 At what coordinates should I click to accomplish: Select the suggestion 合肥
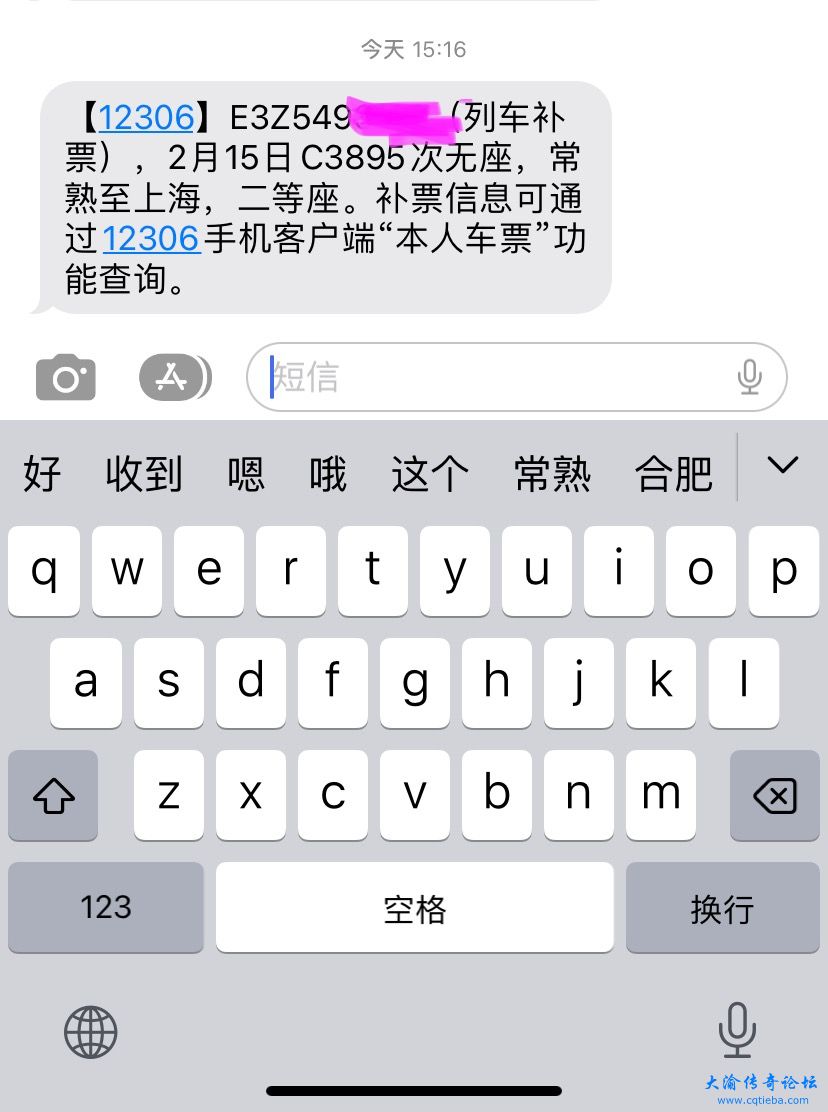(673, 471)
